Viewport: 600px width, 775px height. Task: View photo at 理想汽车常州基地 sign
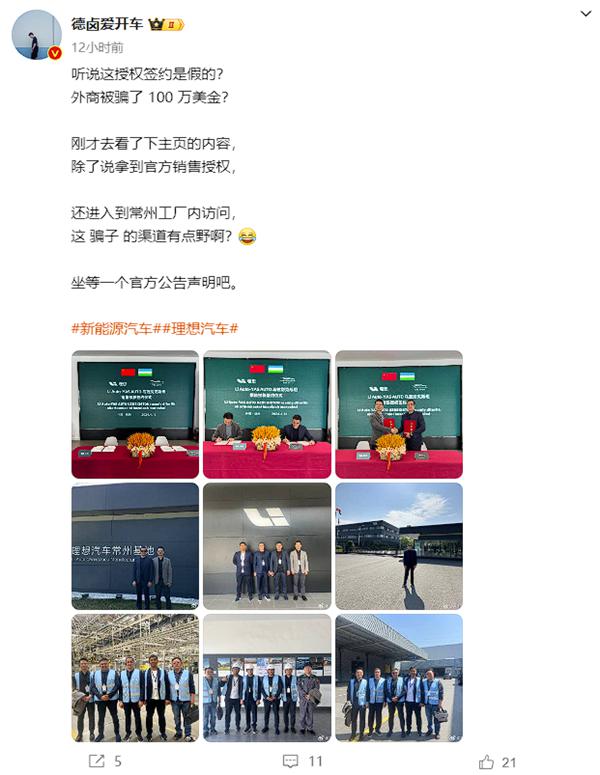[x=135, y=546]
